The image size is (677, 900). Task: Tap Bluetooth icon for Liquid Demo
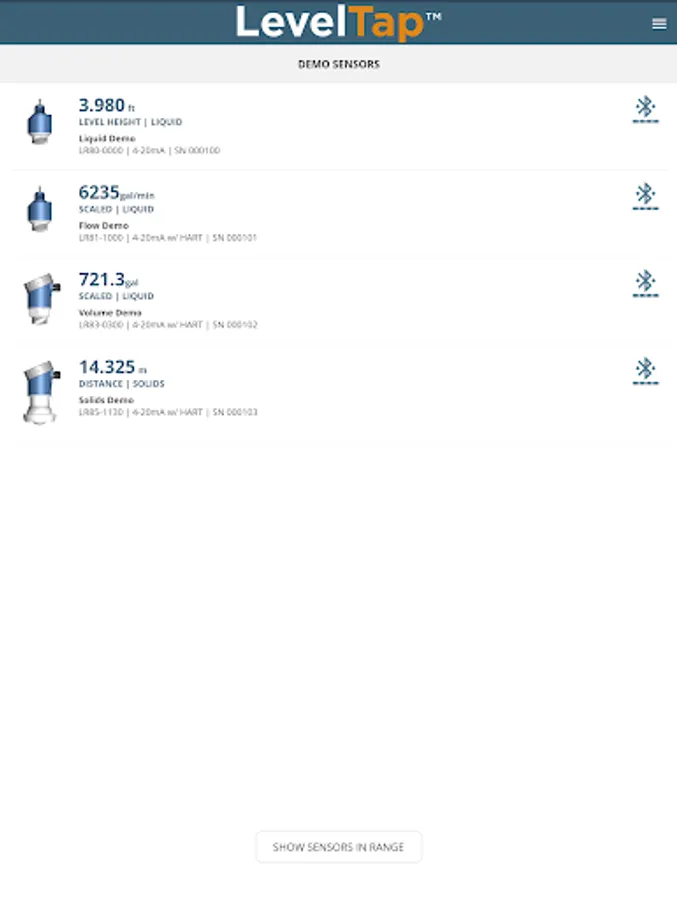pos(646,109)
